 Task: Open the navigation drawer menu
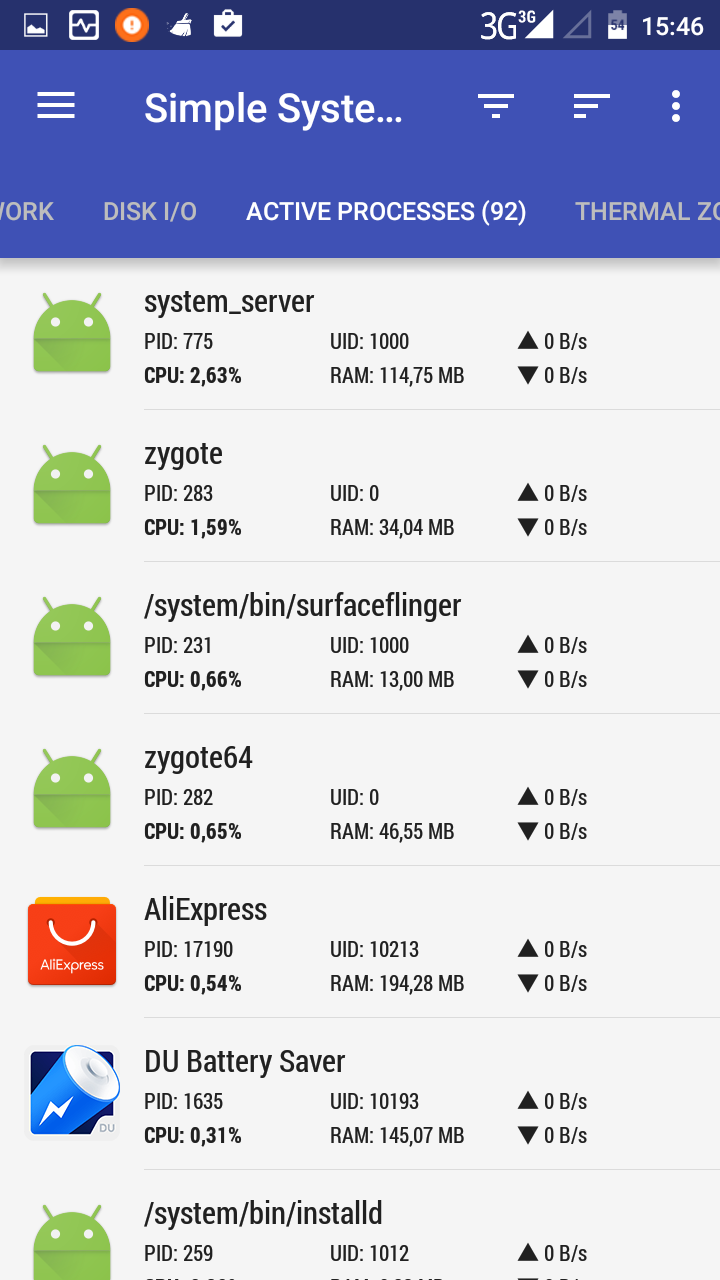pyautogui.click(x=56, y=106)
